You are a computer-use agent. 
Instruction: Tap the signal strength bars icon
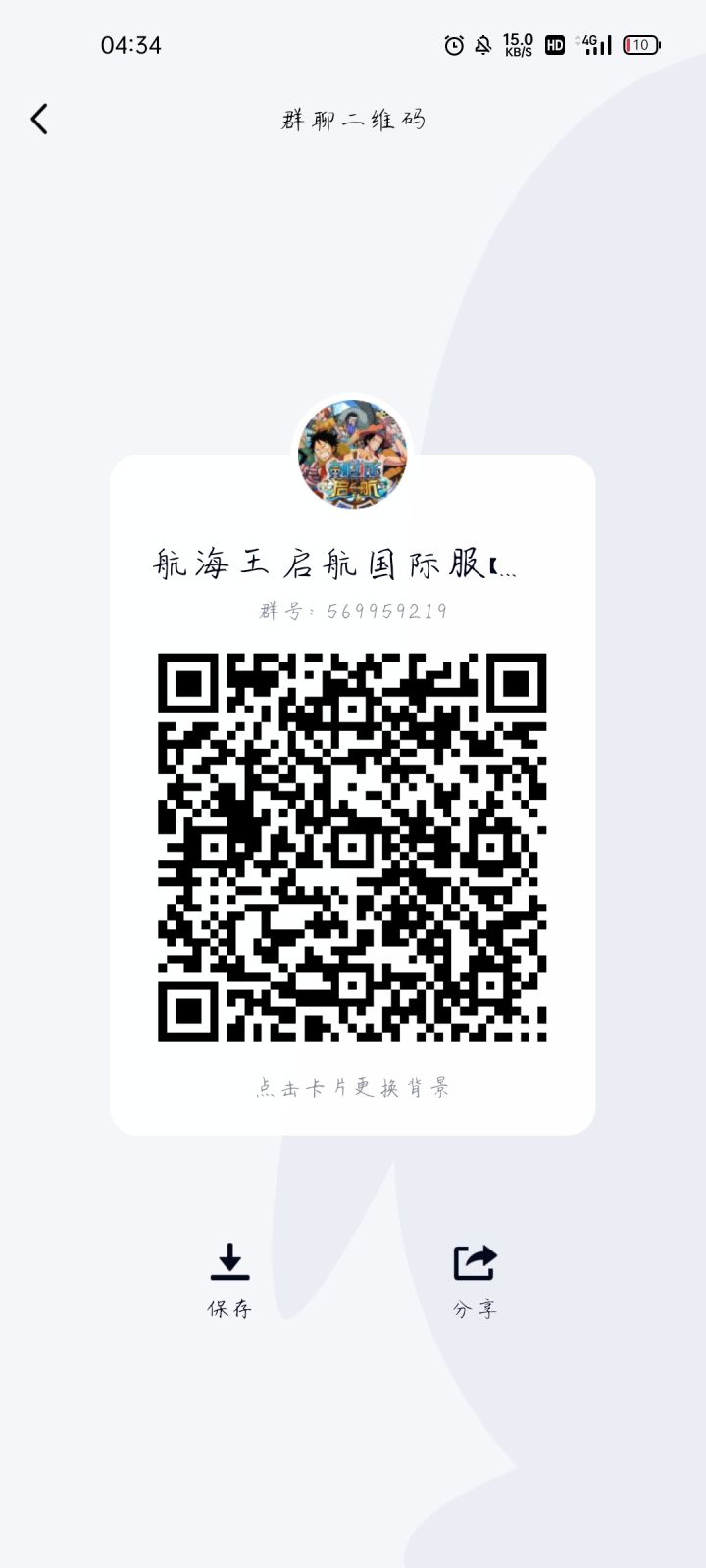[x=601, y=45]
